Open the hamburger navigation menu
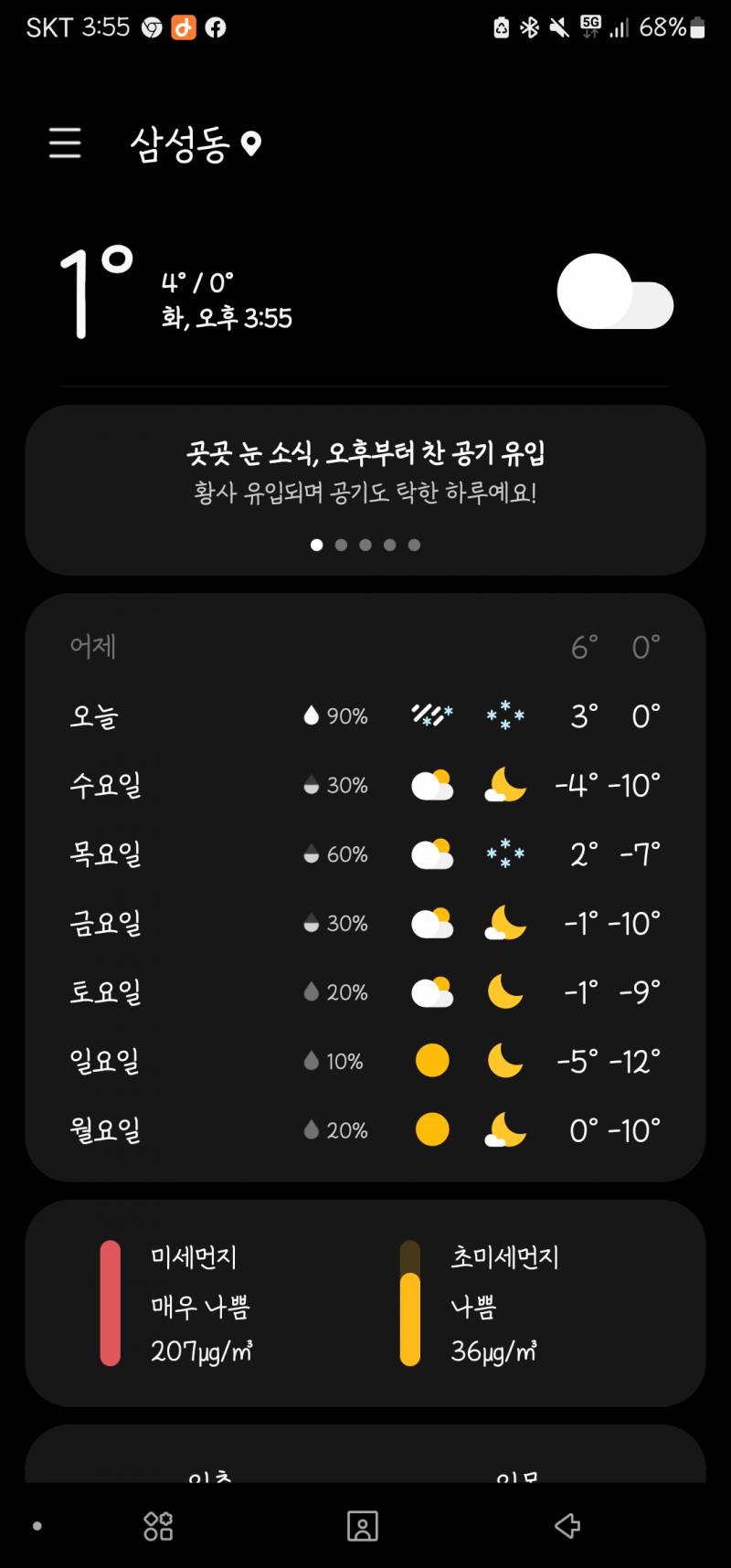731x1568 pixels. pyautogui.click(x=64, y=143)
